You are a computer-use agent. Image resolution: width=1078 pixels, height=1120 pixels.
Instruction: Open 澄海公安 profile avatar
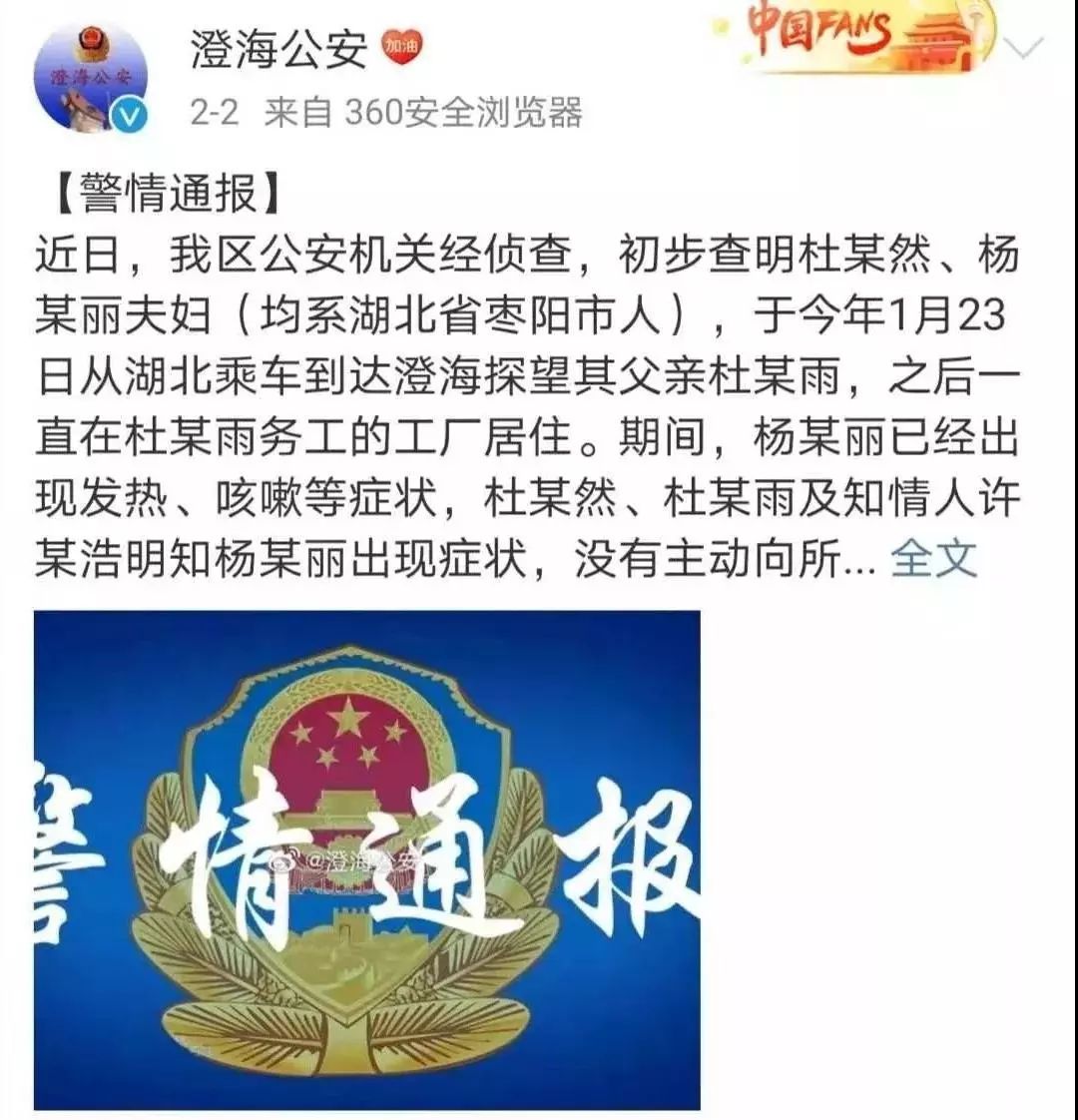[x=91, y=78]
